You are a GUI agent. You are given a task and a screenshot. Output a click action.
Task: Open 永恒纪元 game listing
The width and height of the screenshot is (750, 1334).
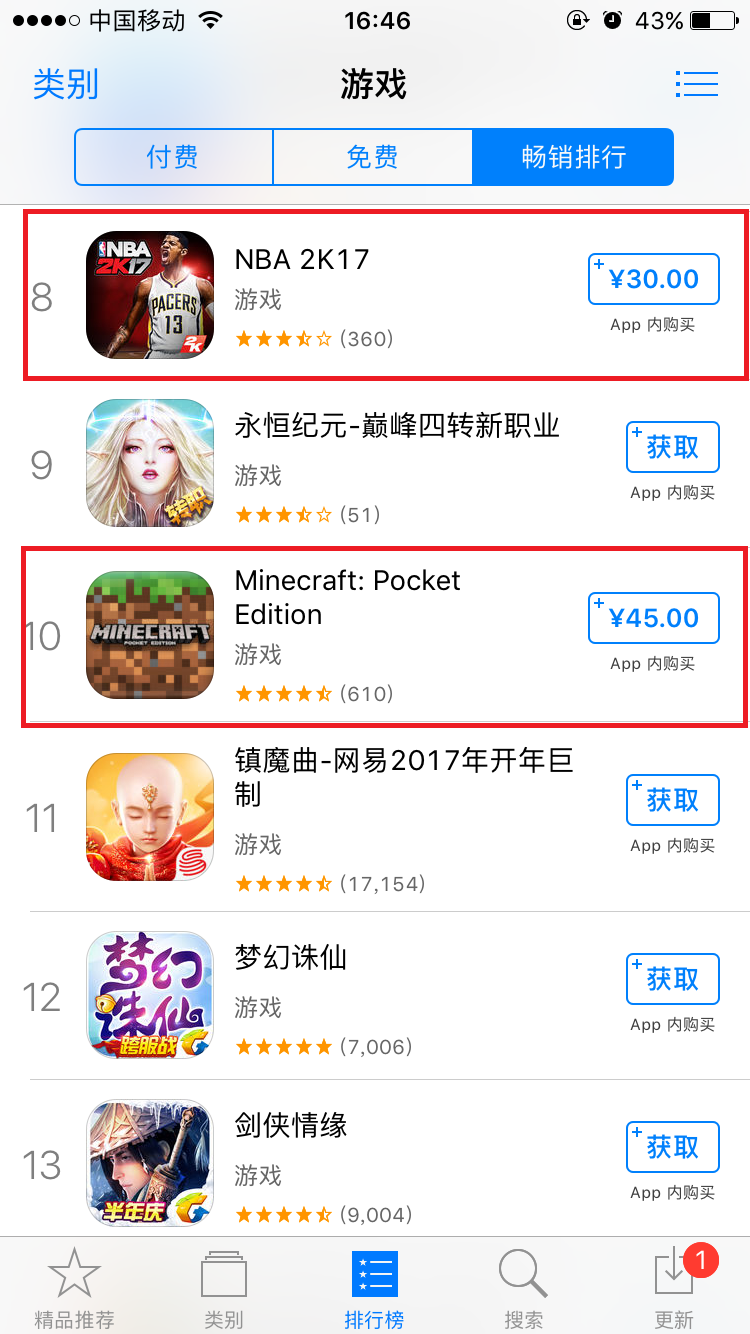[396, 427]
